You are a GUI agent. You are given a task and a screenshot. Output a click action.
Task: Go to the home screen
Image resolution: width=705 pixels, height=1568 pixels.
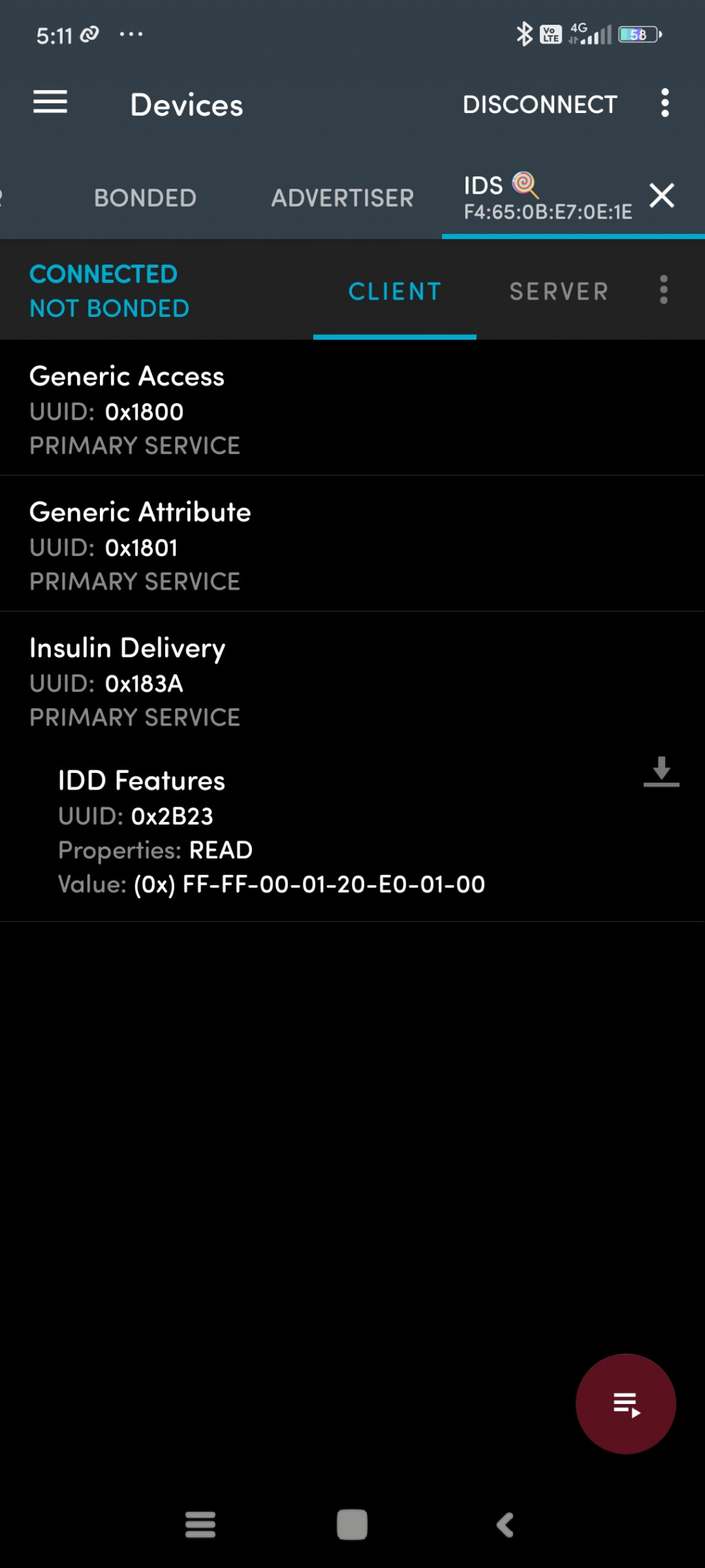[352, 1525]
